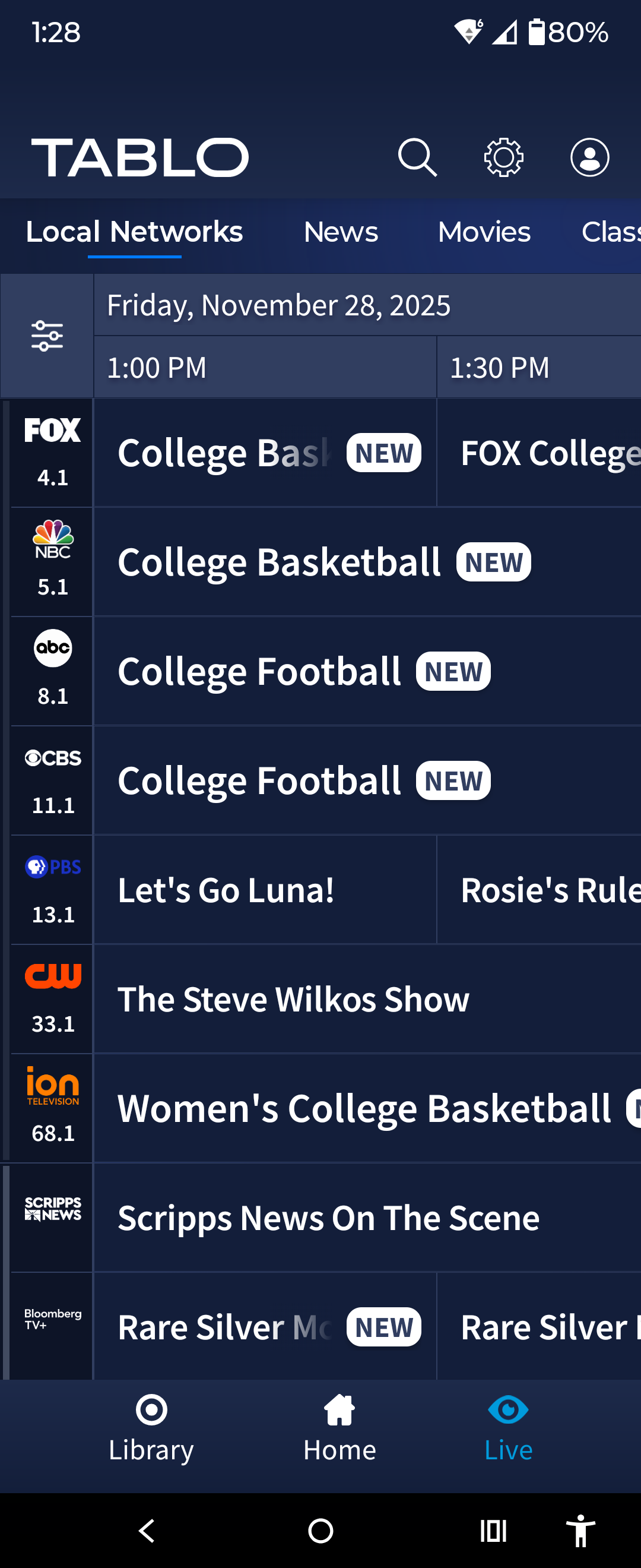This screenshot has width=641, height=1568.
Task: Open the search icon
Action: tap(417, 157)
